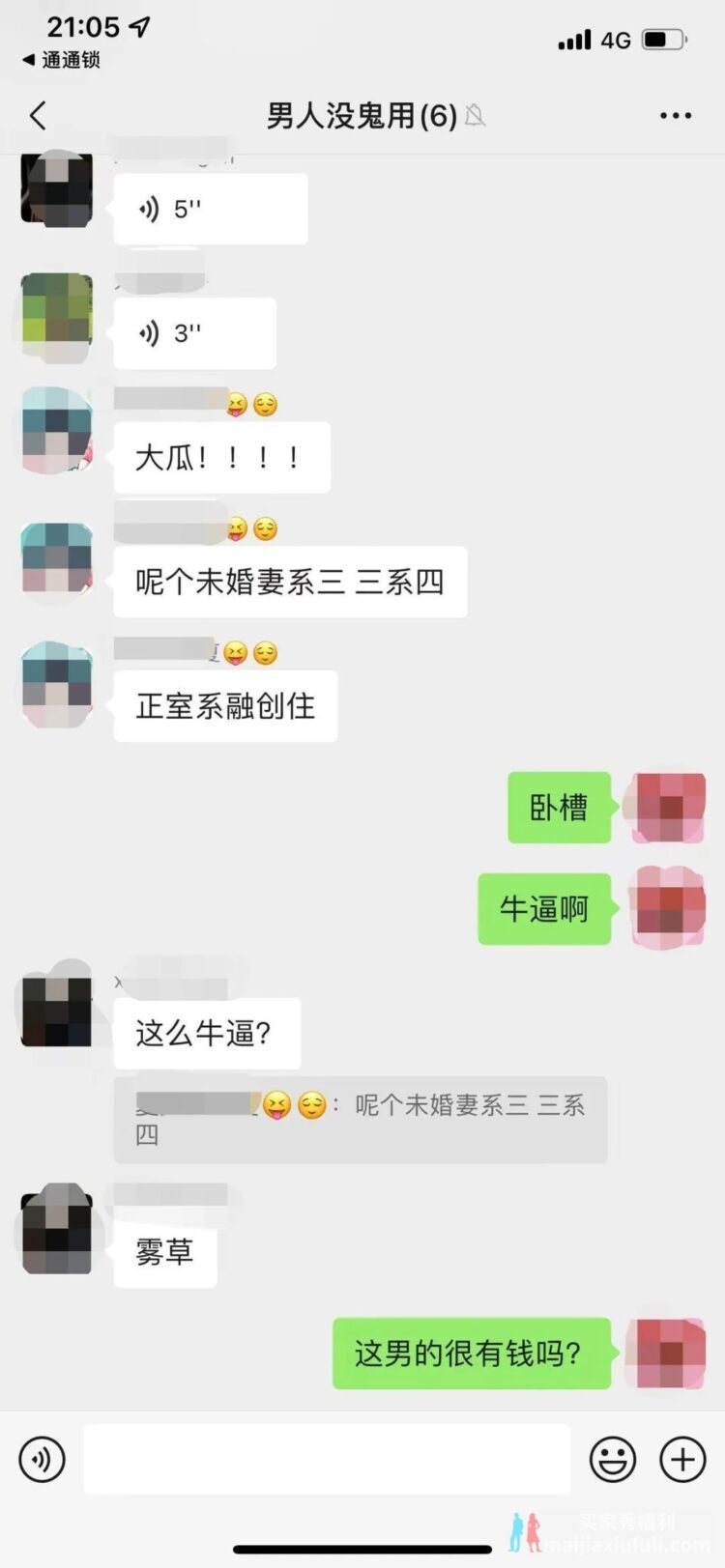Play the 5-second voice message
This screenshot has height=1568, width=725.
click(x=210, y=209)
